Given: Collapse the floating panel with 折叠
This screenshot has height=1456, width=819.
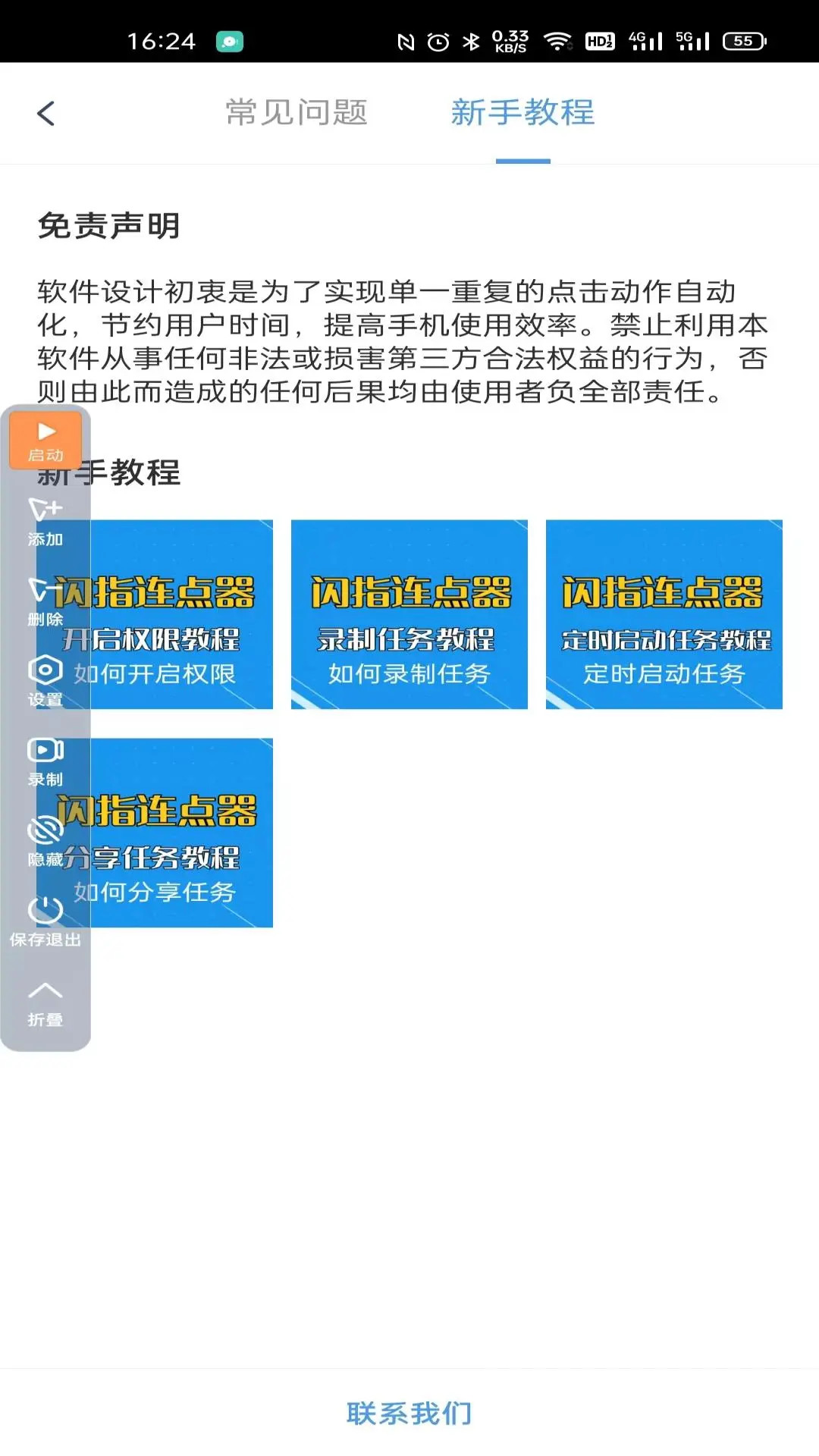Looking at the screenshot, I should tap(45, 1003).
